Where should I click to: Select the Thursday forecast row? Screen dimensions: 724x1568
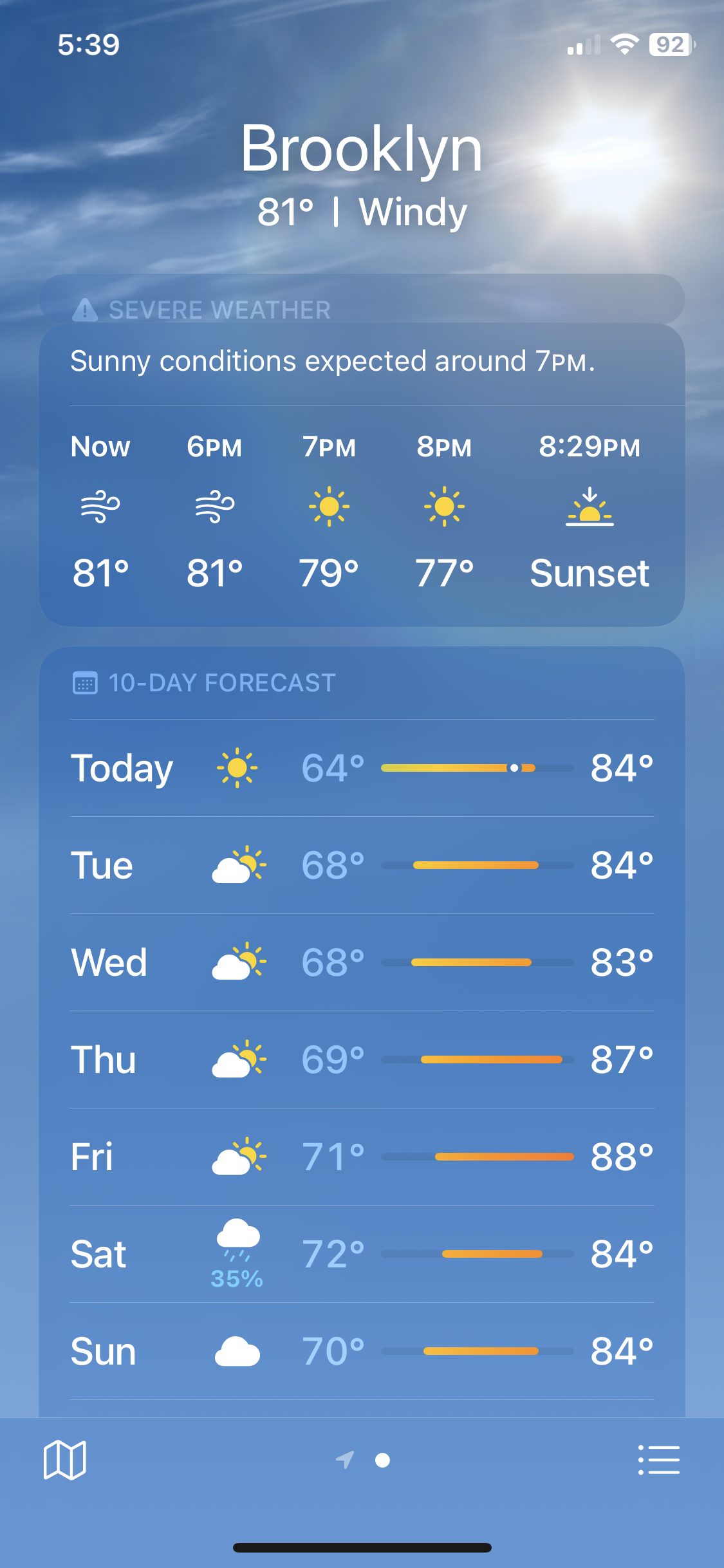click(x=360, y=1059)
